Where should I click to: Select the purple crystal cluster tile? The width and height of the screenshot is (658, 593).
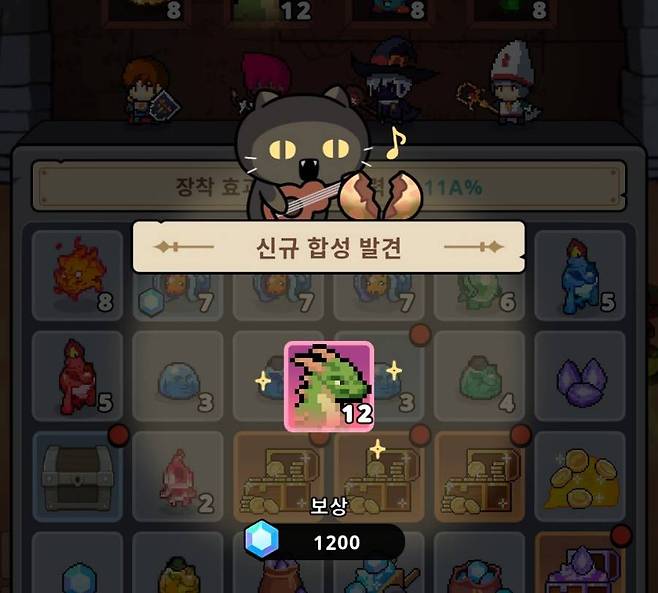(x=580, y=374)
